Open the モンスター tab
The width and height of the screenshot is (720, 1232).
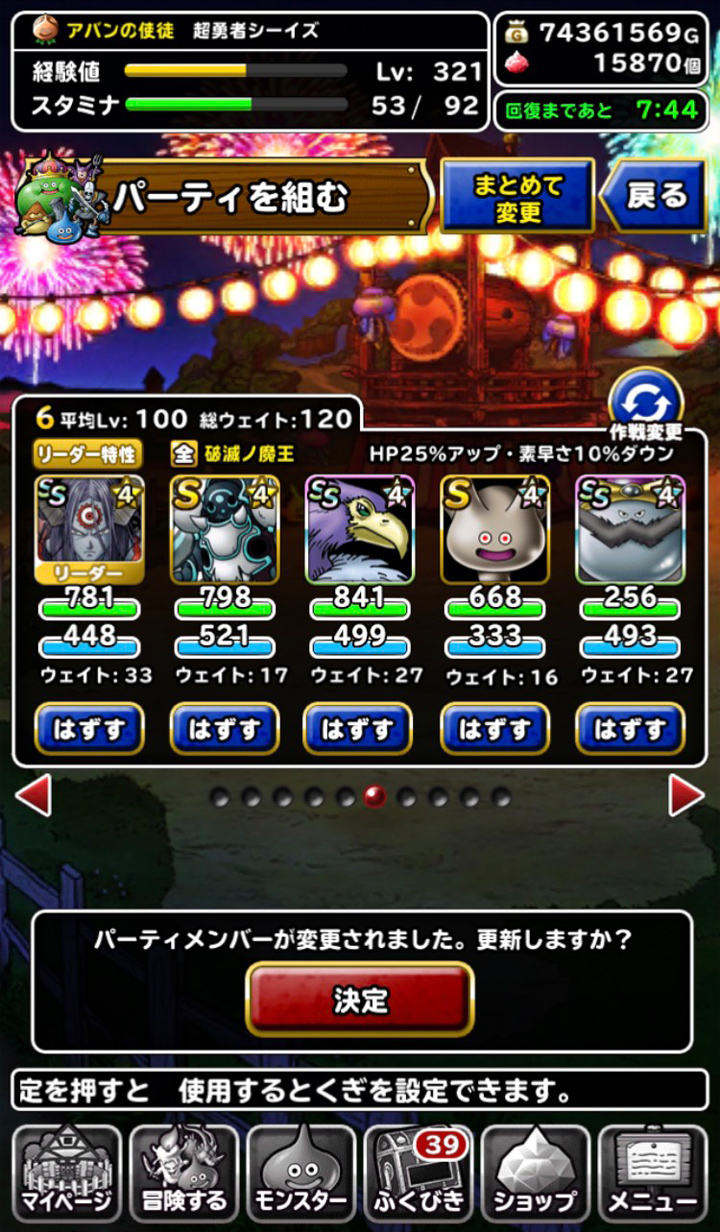click(x=302, y=1172)
